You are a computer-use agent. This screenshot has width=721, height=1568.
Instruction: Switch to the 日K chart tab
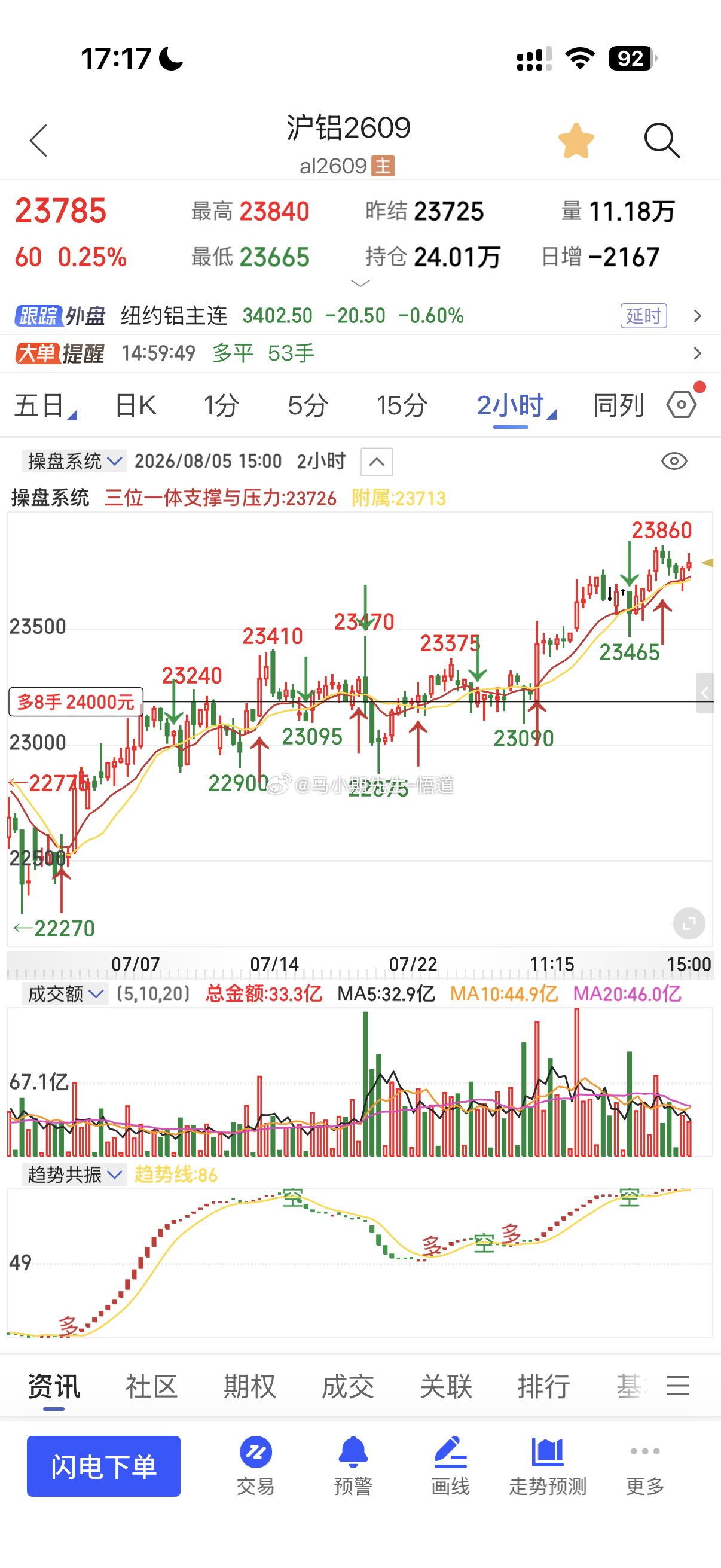(136, 405)
